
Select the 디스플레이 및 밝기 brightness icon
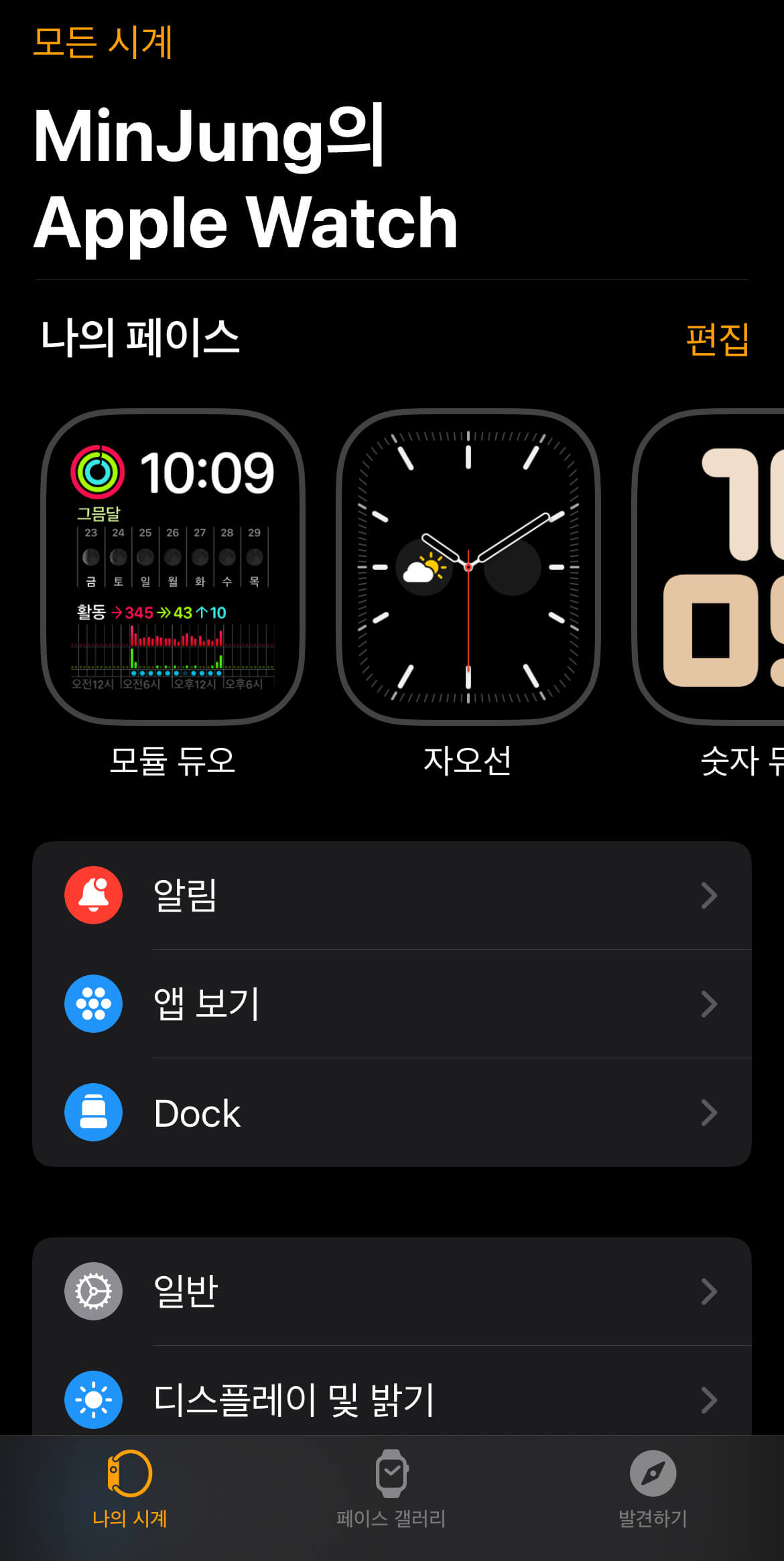coord(93,1400)
